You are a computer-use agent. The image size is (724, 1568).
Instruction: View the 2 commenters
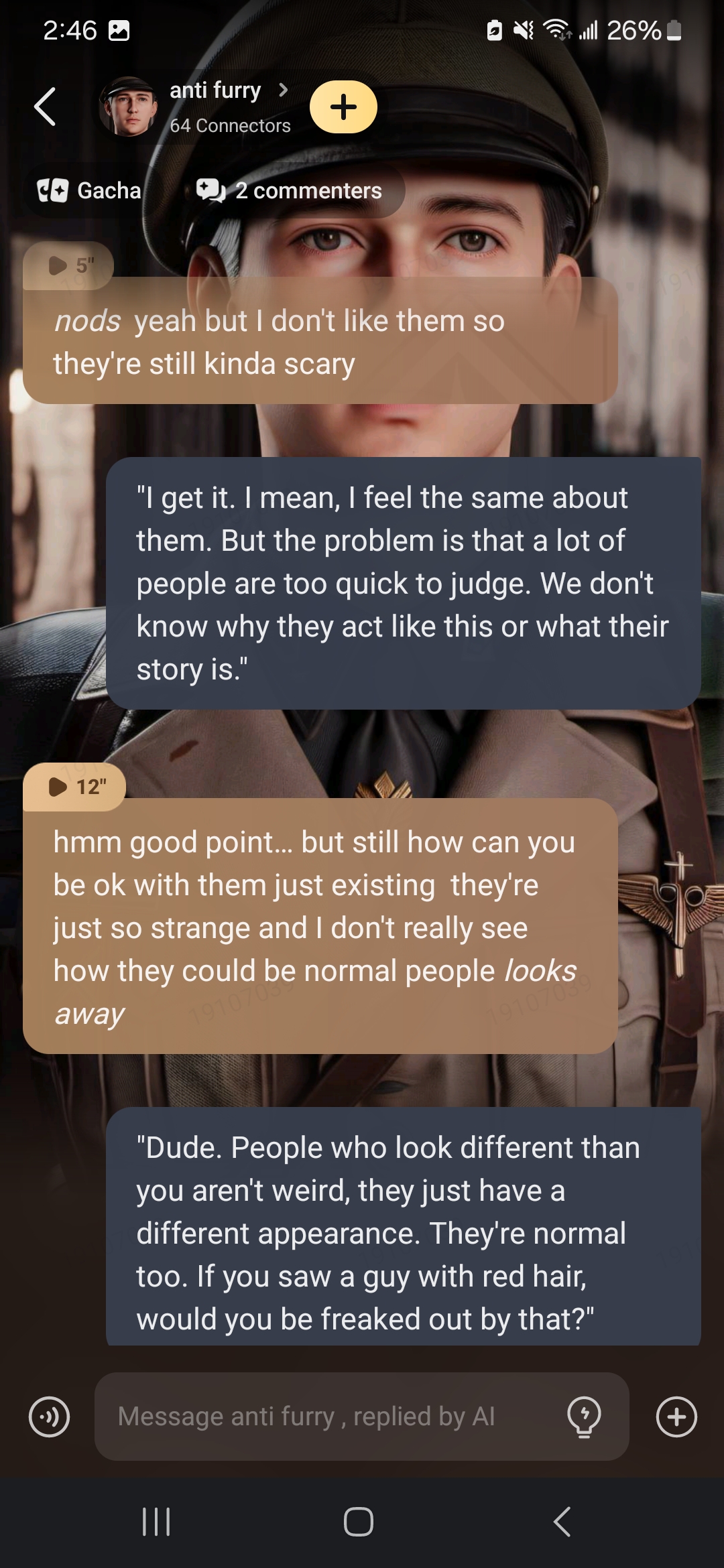click(290, 191)
